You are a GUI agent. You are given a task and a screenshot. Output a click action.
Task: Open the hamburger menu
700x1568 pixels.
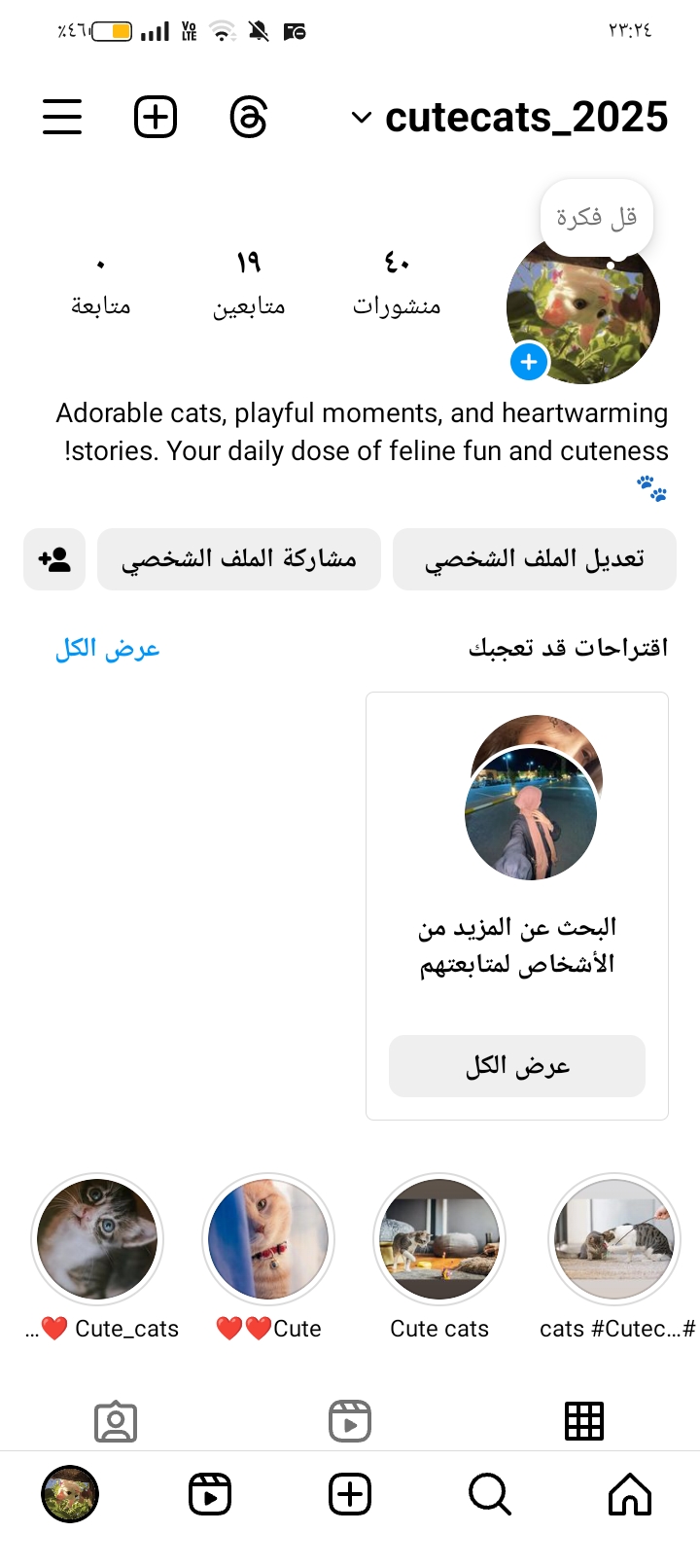62,118
